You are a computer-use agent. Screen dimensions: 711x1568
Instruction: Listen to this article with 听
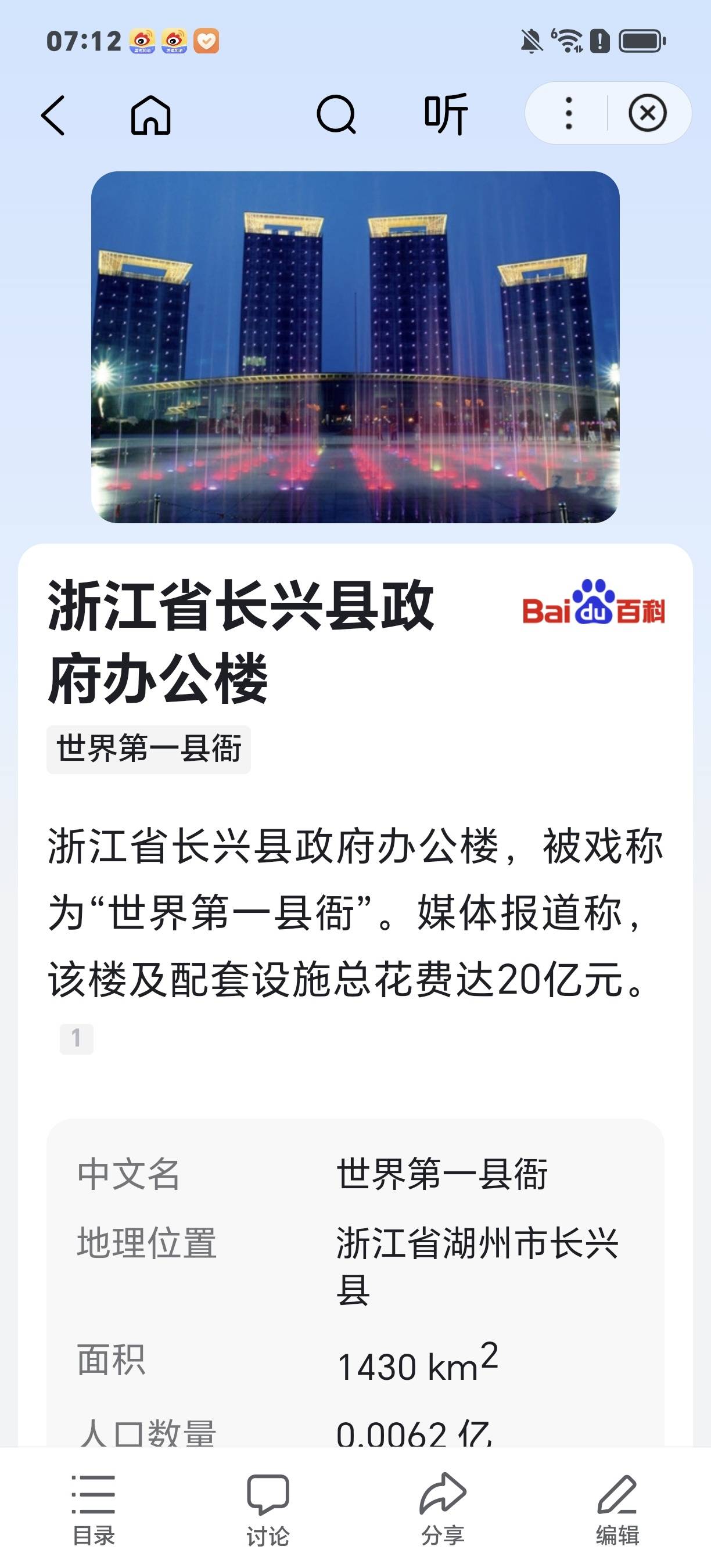(446, 114)
